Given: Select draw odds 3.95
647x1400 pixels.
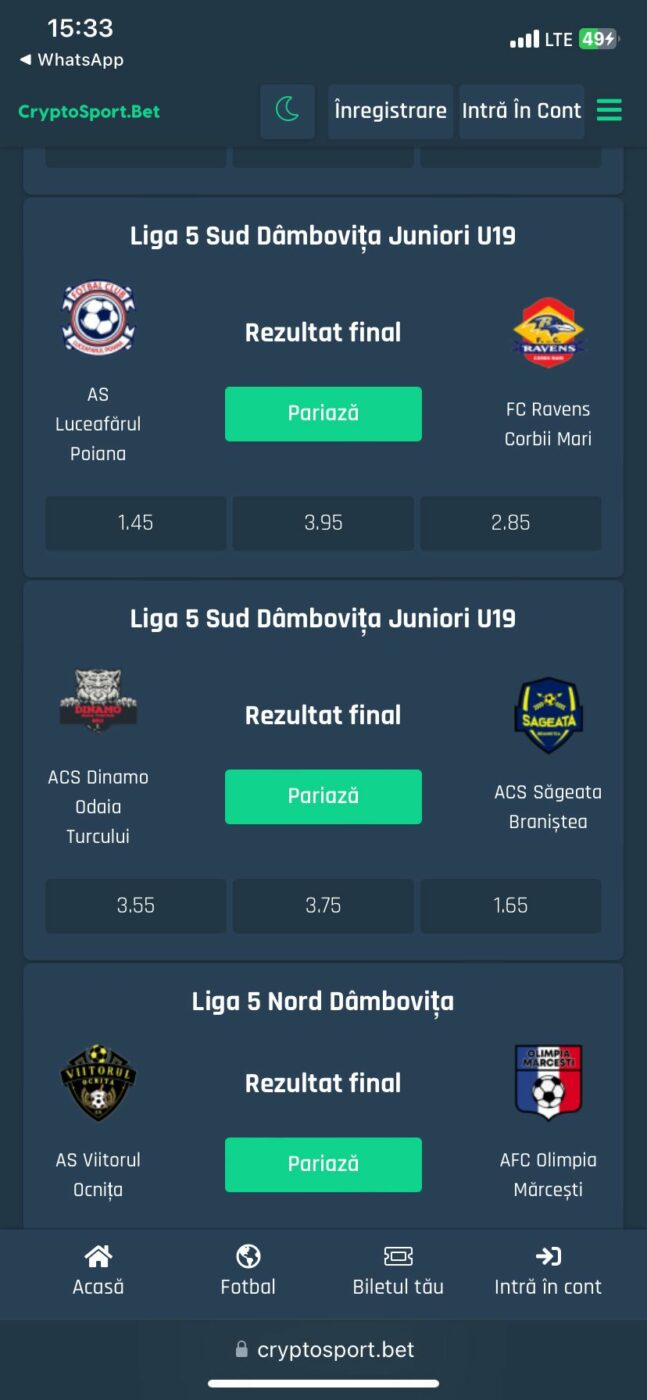Looking at the screenshot, I should tap(323, 523).
